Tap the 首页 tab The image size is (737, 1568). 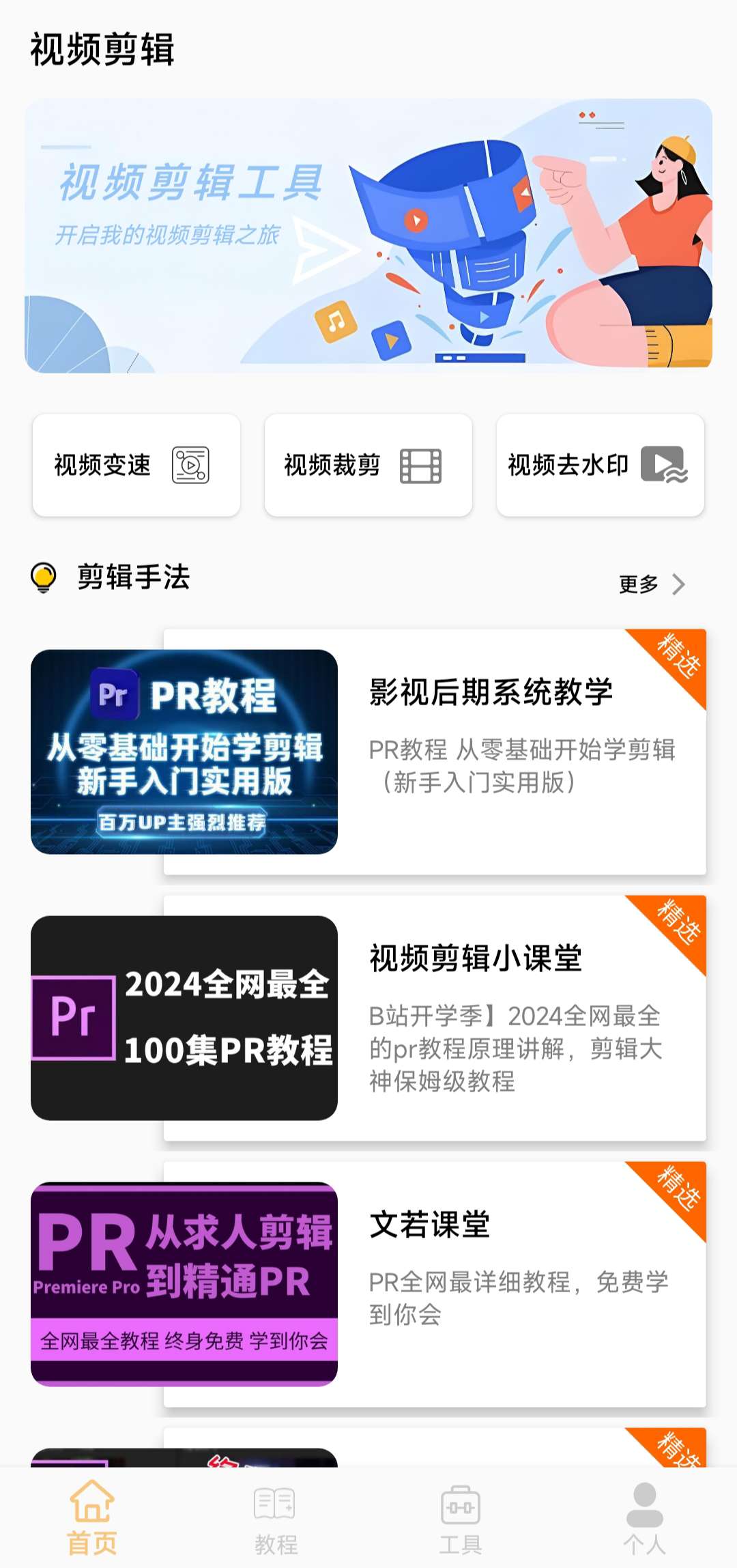[92, 1517]
